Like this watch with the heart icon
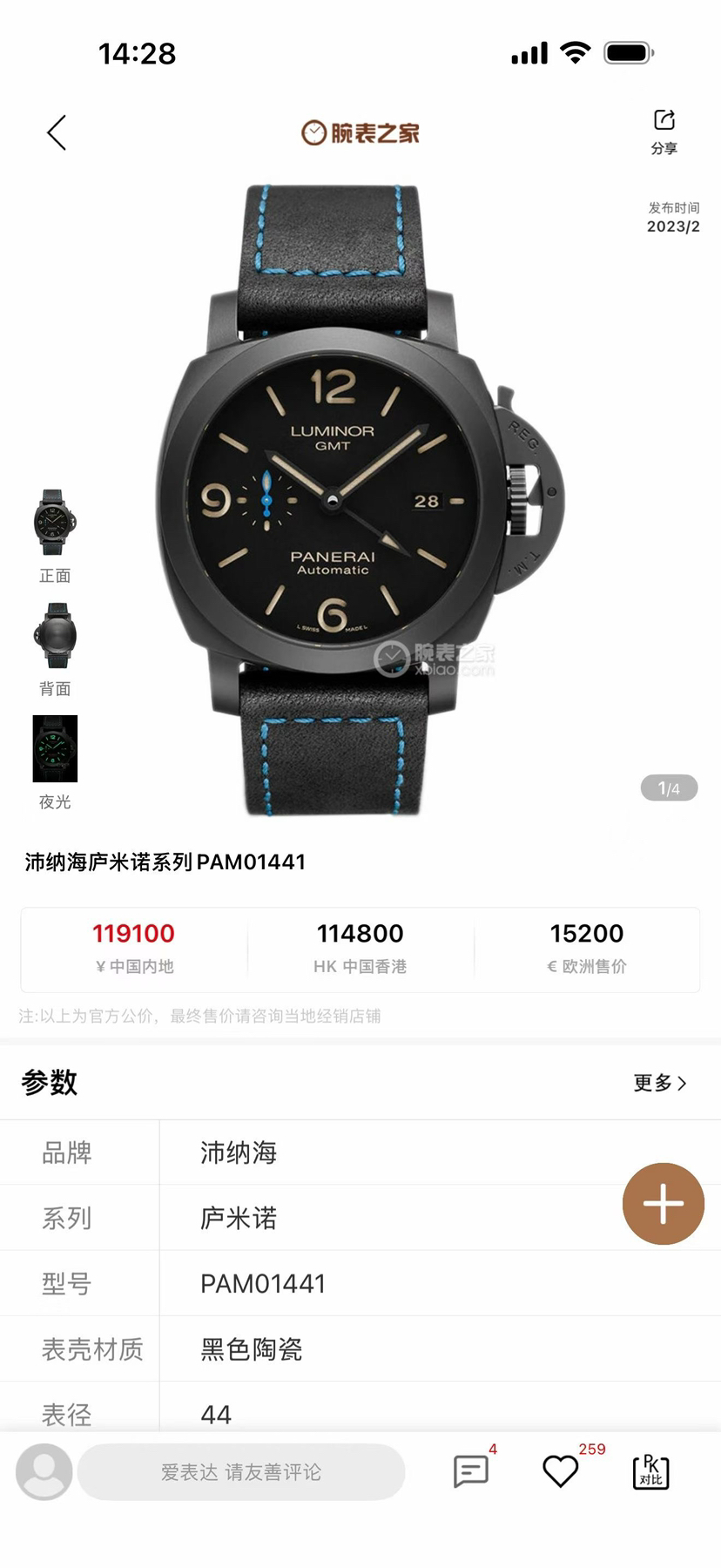This screenshot has width=721, height=1568. [x=561, y=1471]
